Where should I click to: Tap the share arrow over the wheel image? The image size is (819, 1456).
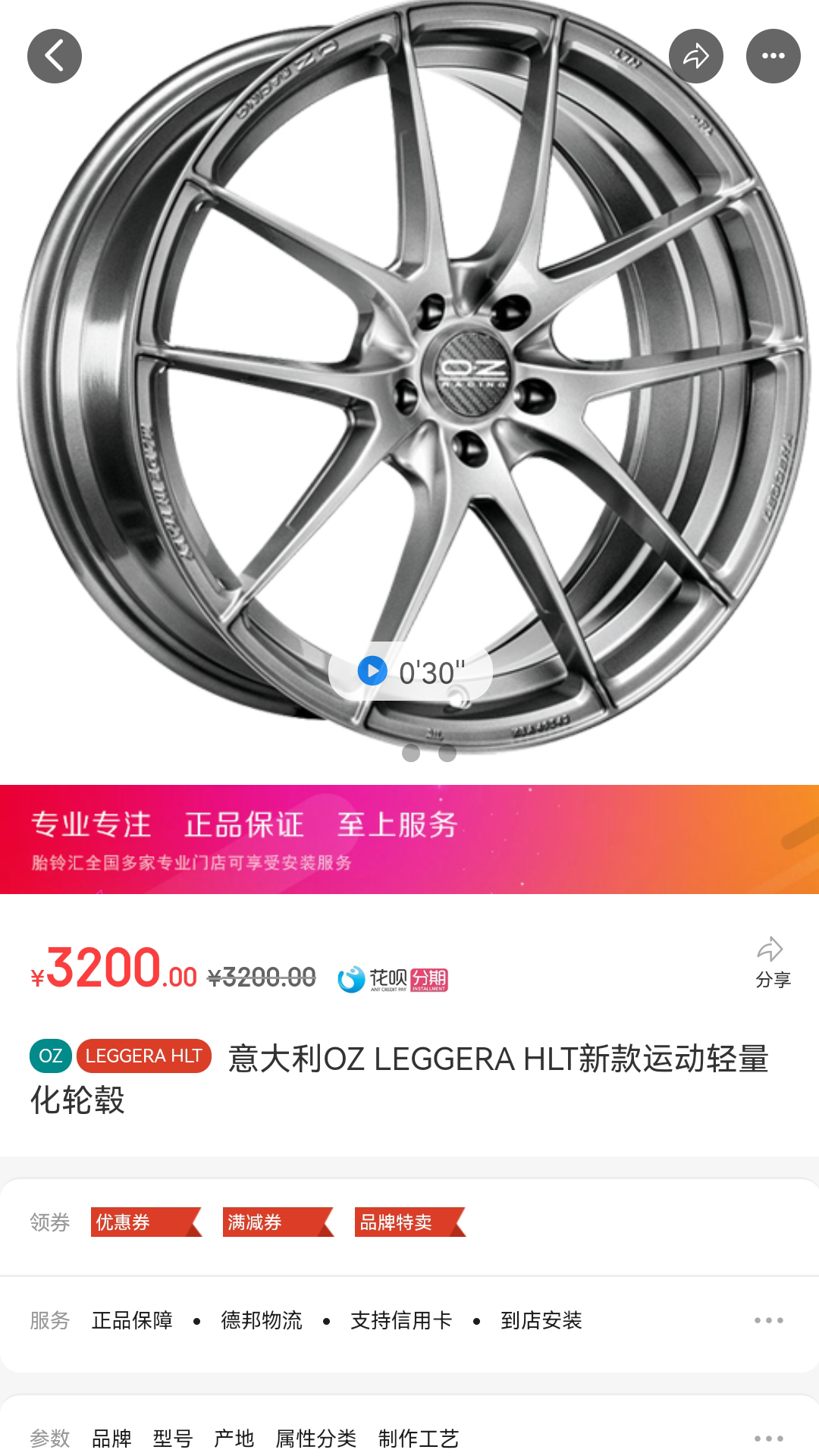(x=695, y=56)
